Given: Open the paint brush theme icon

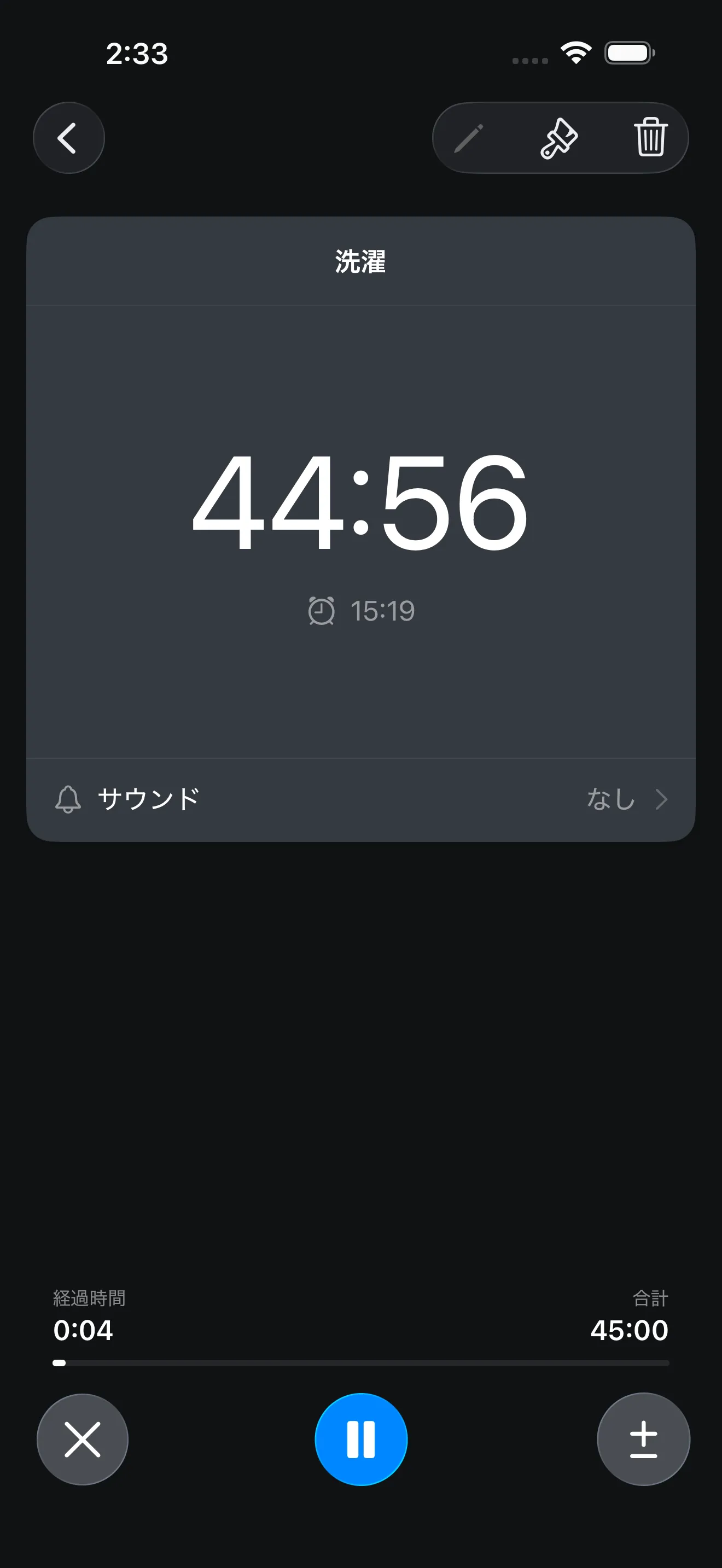Looking at the screenshot, I should (x=560, y=138).
